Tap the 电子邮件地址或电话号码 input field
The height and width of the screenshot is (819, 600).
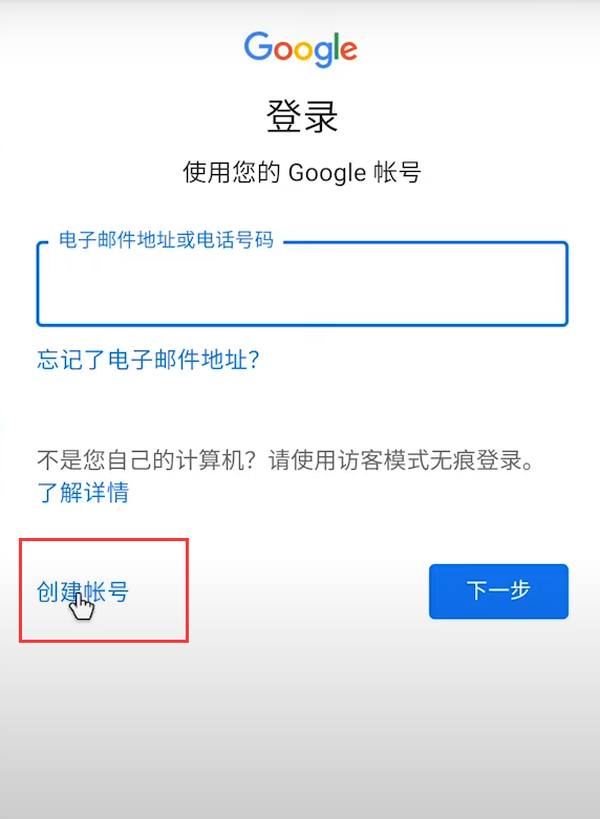coord(302,286)
